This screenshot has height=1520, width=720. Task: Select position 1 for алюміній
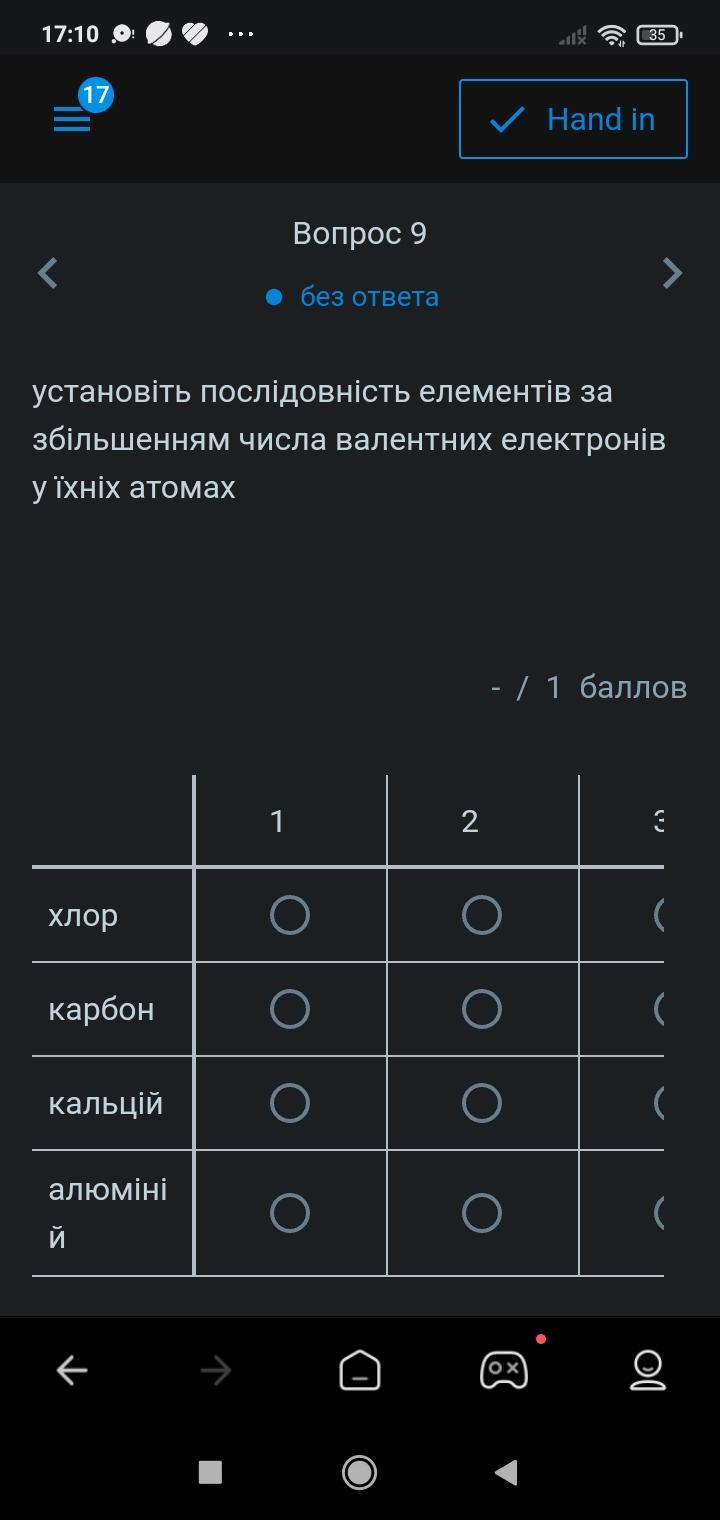[290, 1213]
